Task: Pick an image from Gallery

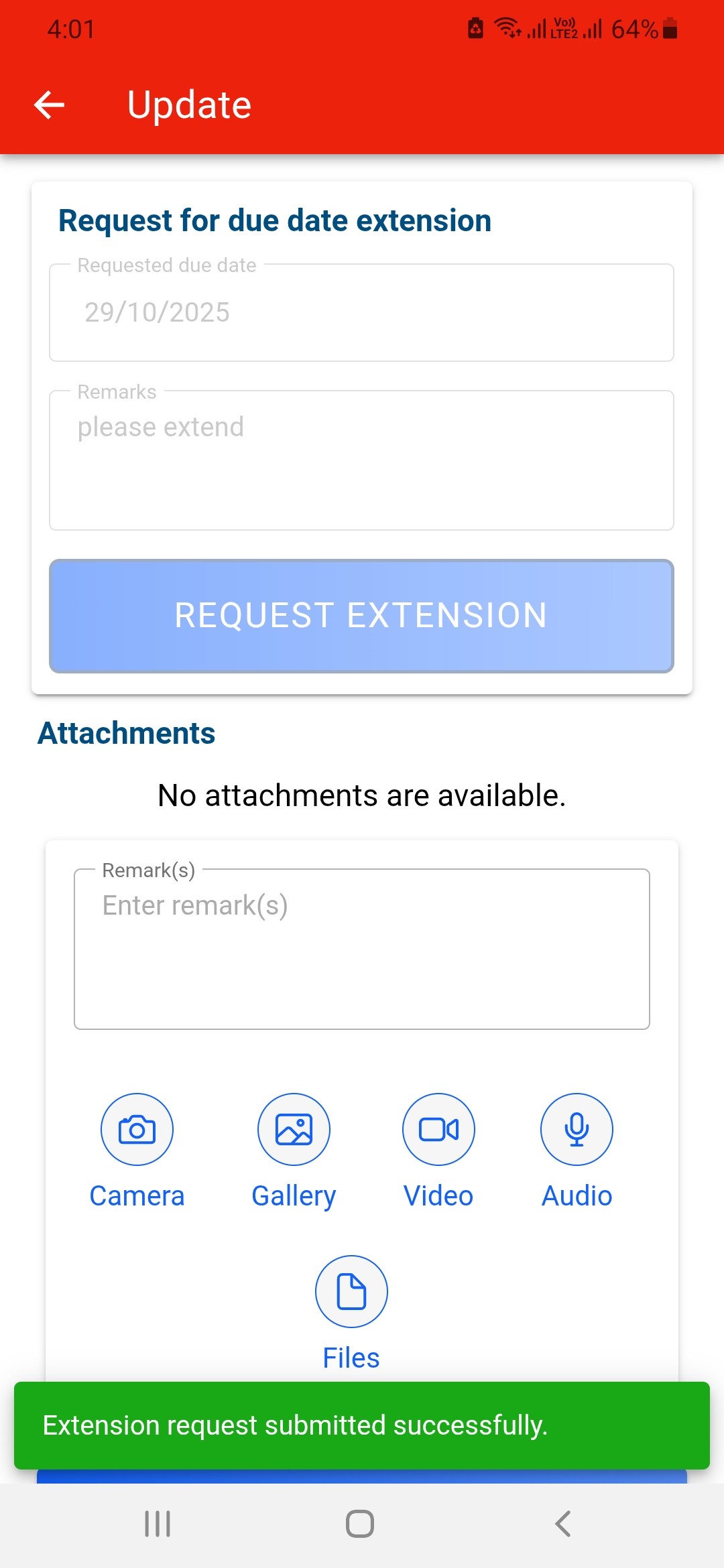Action: 294,1130
